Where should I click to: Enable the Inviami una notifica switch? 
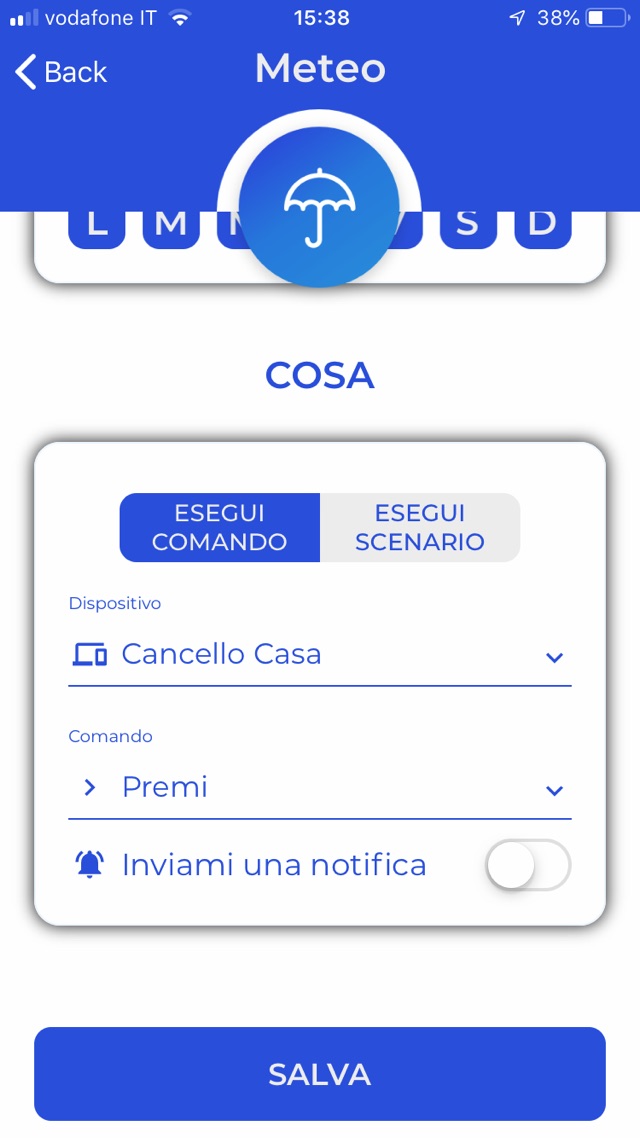[x=527, y=865]
